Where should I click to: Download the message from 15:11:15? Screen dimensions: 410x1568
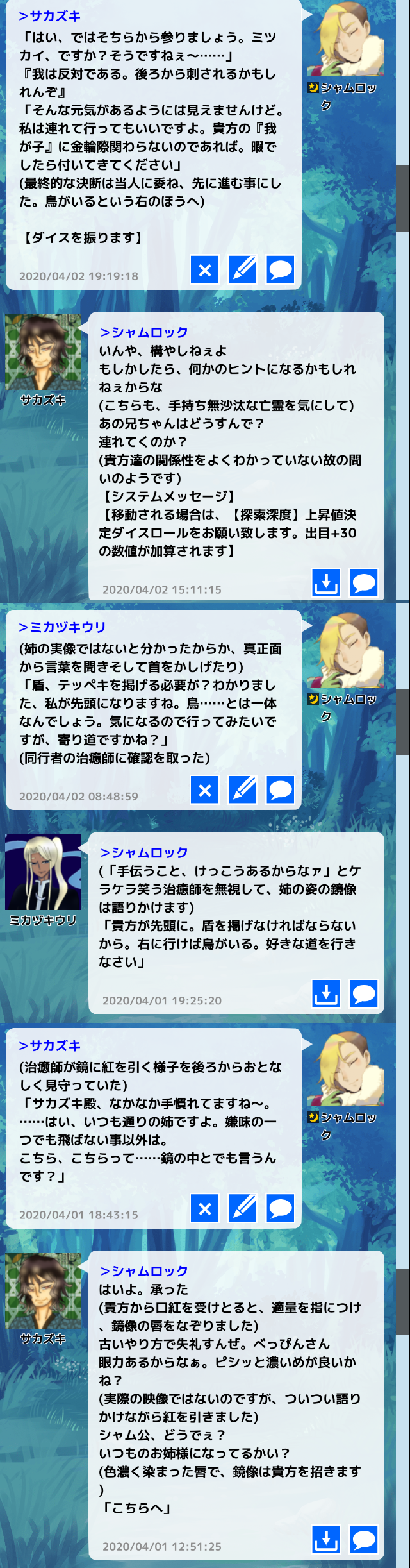(326, 582)
